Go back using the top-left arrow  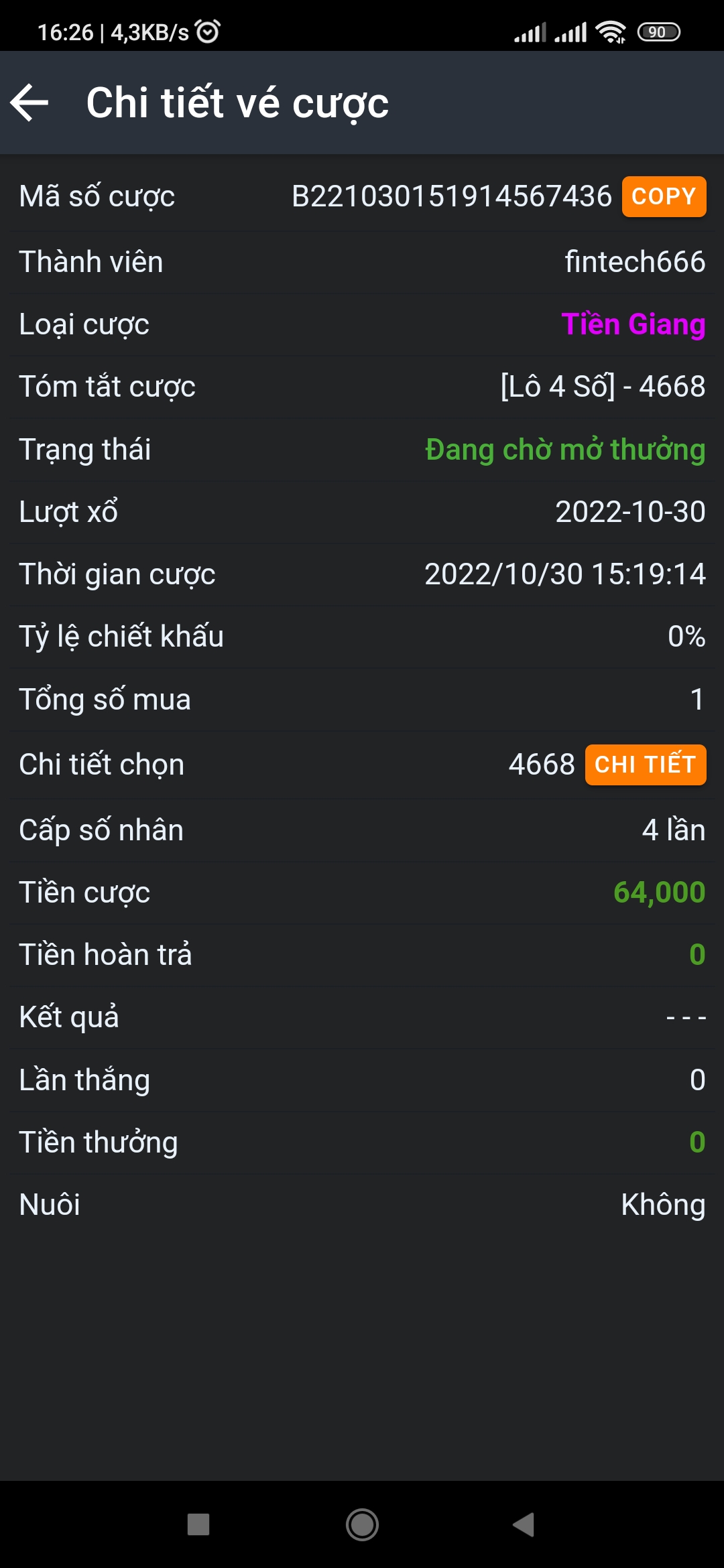[x=29, y=103]
